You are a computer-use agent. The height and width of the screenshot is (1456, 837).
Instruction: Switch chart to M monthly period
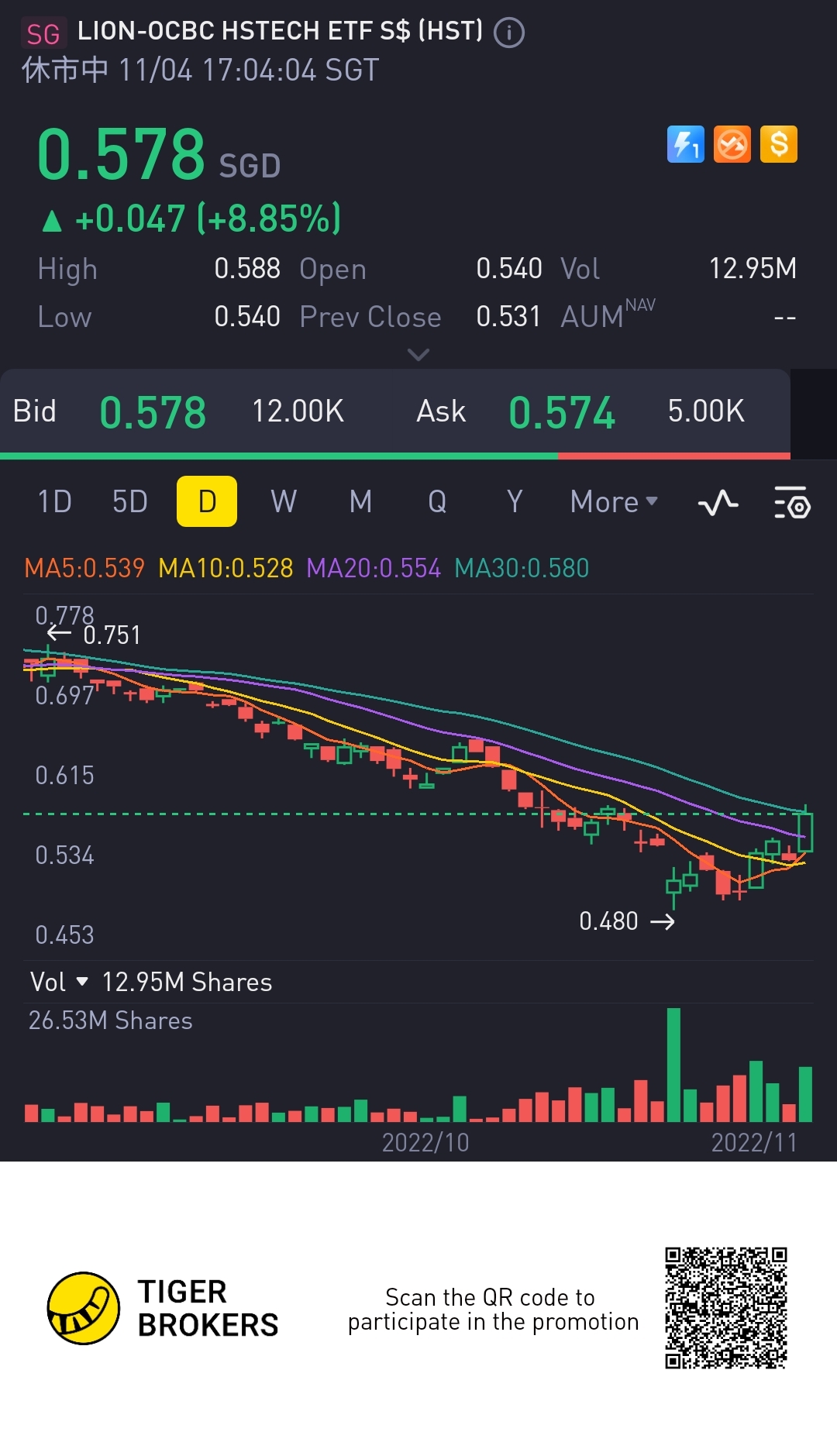click(x=360, y=501)
